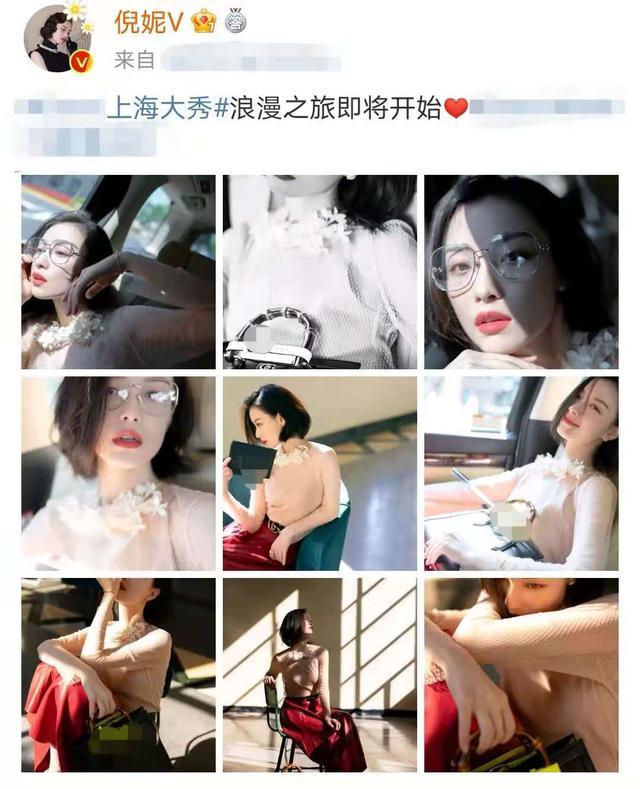Viewport: 640px width, 789px height.
Task: View photo with raised arm and green bag
Action: [x=118, y=674]
